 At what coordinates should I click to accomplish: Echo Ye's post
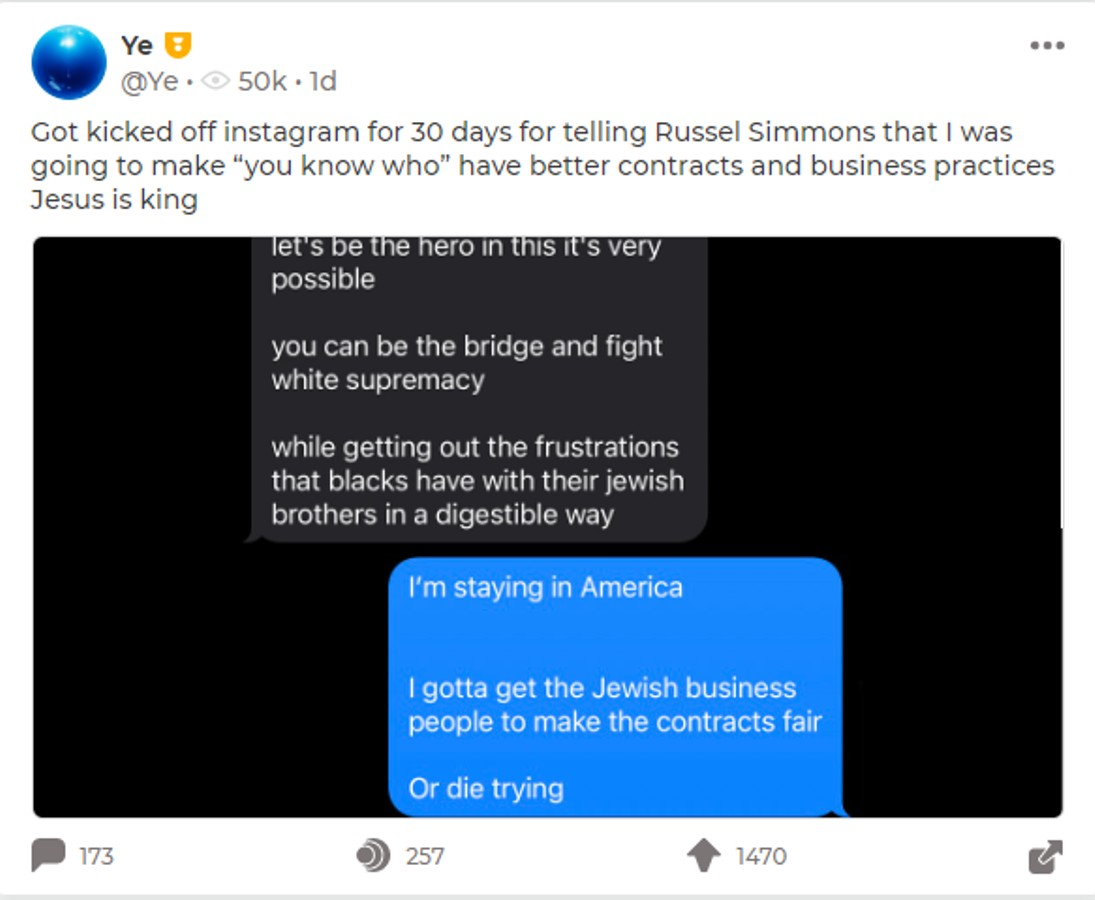[x=372, y=856]
